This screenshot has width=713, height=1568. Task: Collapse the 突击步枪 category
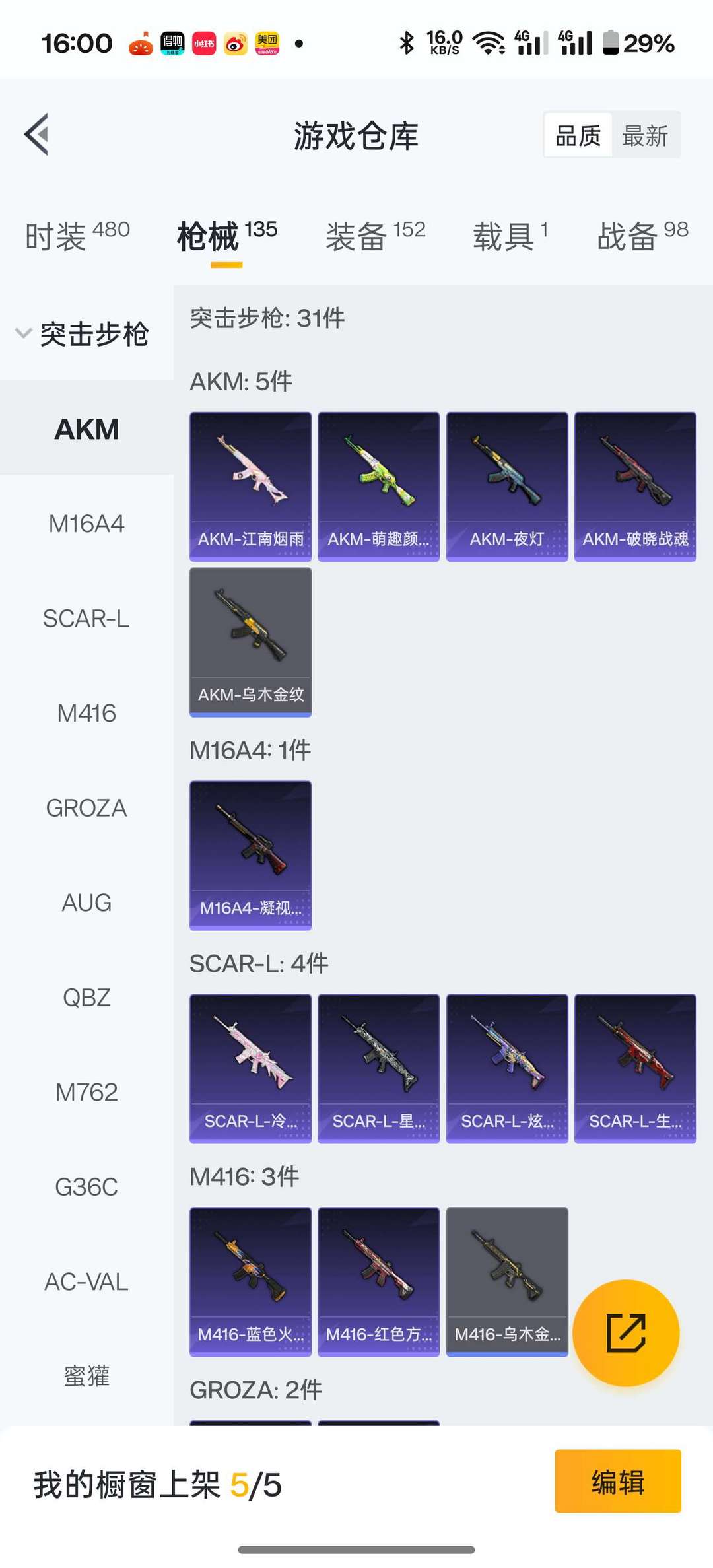(83, 333)
